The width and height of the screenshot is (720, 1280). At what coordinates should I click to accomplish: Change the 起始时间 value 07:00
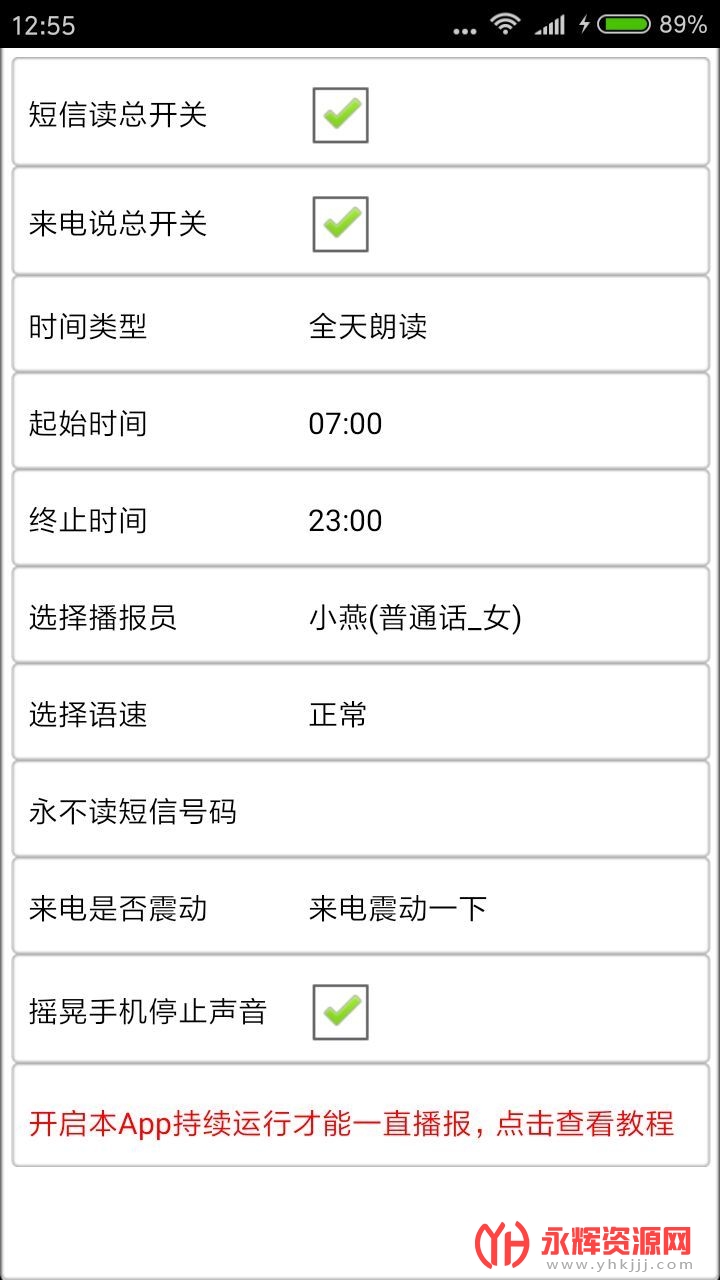coord(345,423)
